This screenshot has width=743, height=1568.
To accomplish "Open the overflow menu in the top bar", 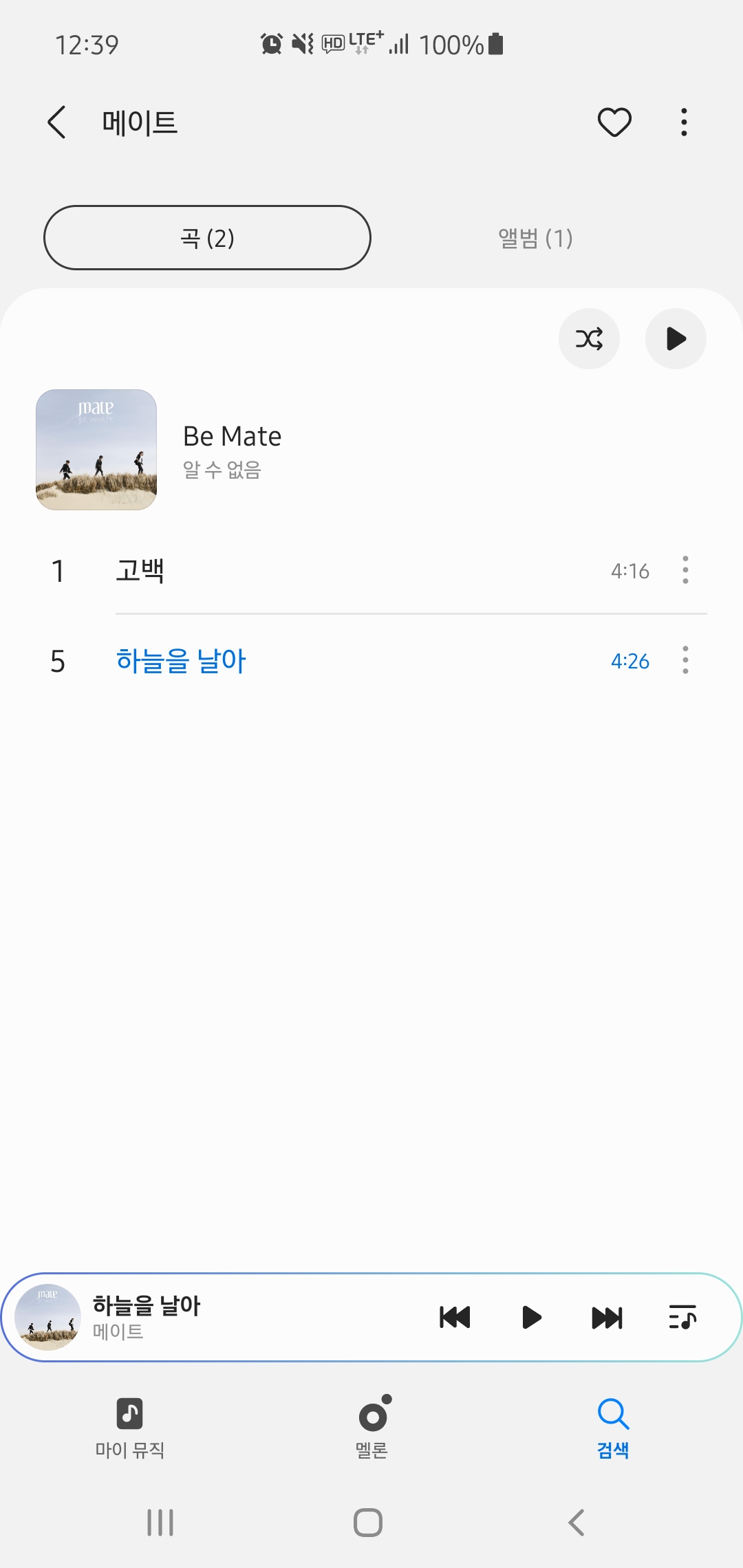I will 683,122.
